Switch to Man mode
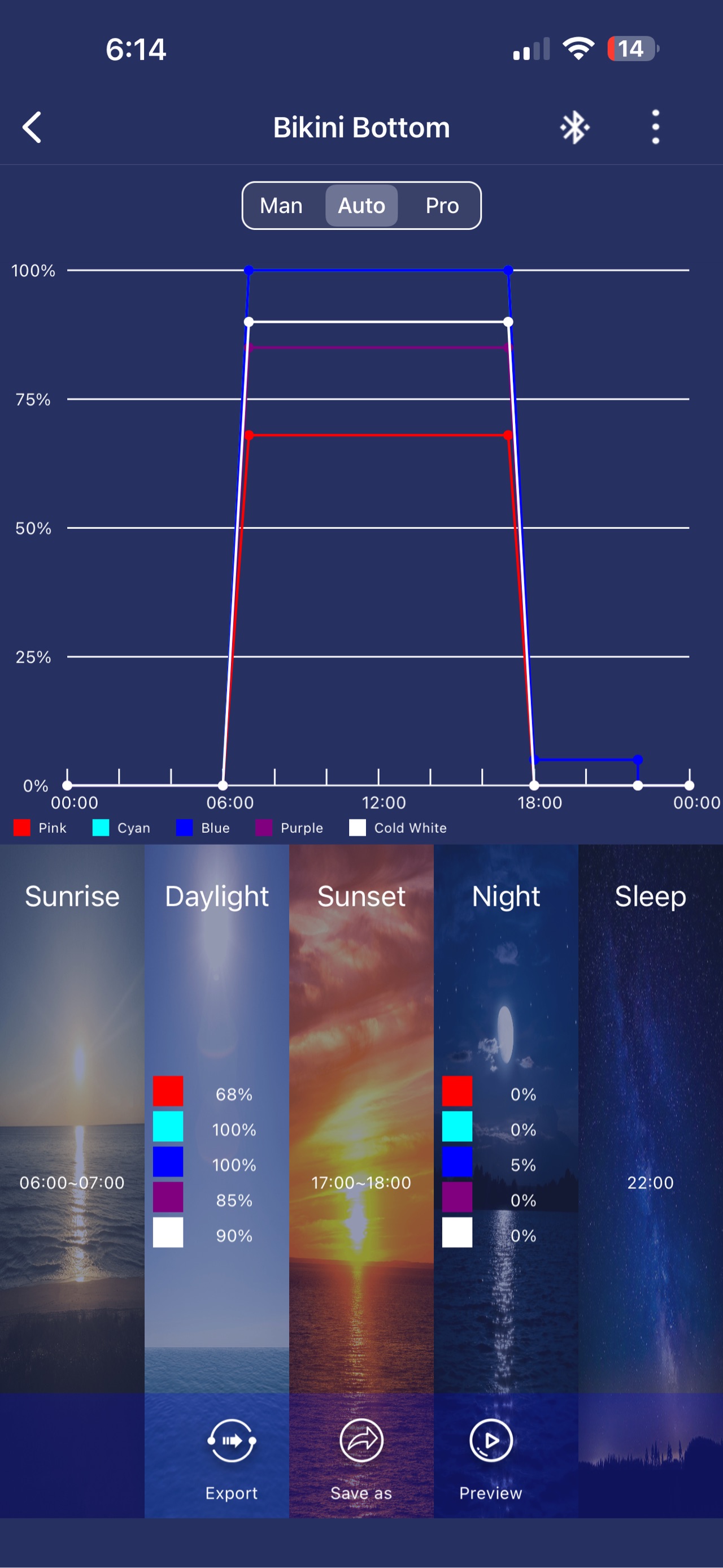Viewport: 723px width, 1568px height. point(281,206)
